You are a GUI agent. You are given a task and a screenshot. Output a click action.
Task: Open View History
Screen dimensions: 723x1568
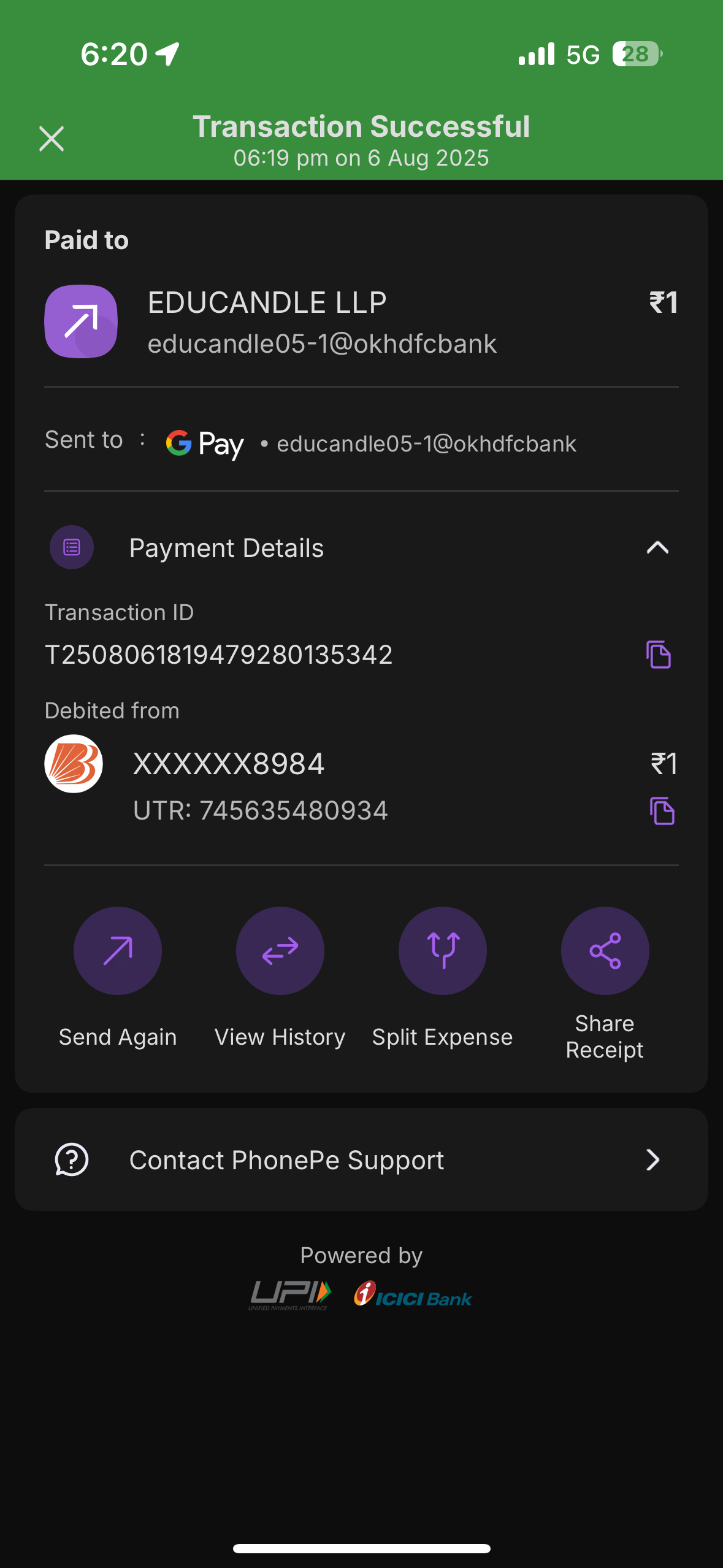tap(280, 950)
